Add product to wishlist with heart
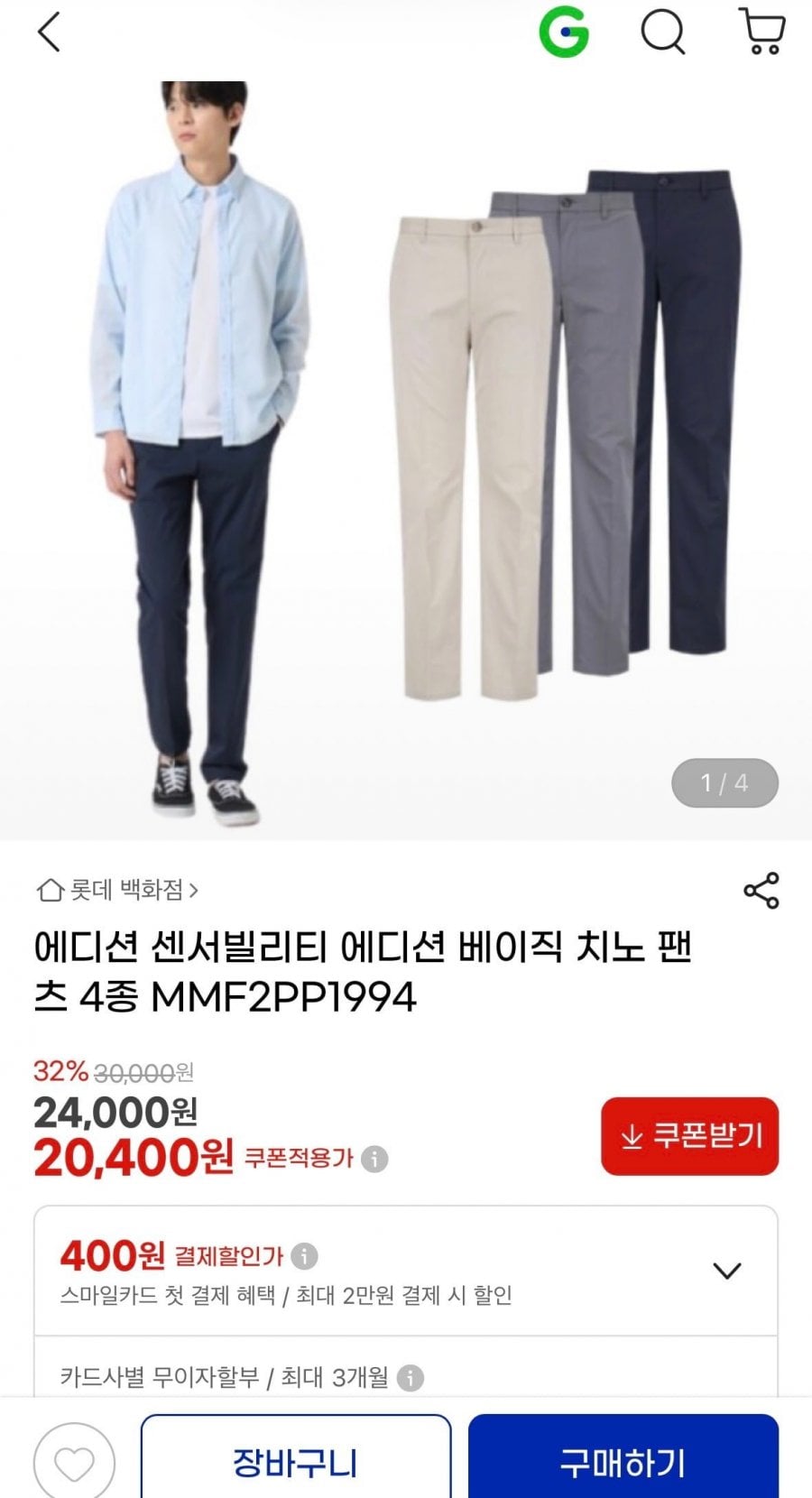The width and height of the screenshot is (812, 1498). (x=74, y=1463)
